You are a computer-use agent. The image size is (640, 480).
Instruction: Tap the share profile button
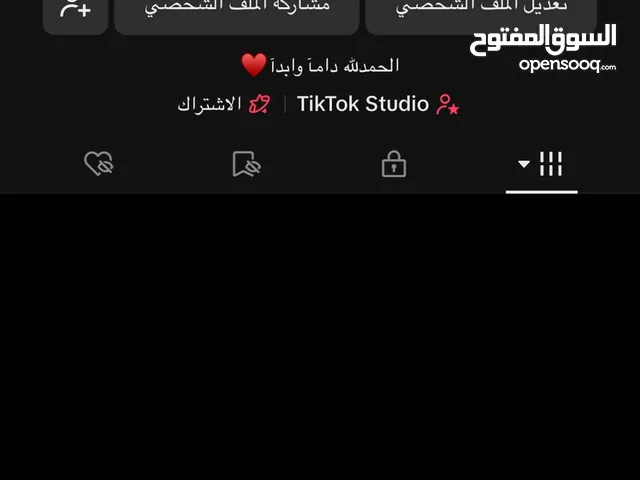pyautogui.click(x=237, y=10)
